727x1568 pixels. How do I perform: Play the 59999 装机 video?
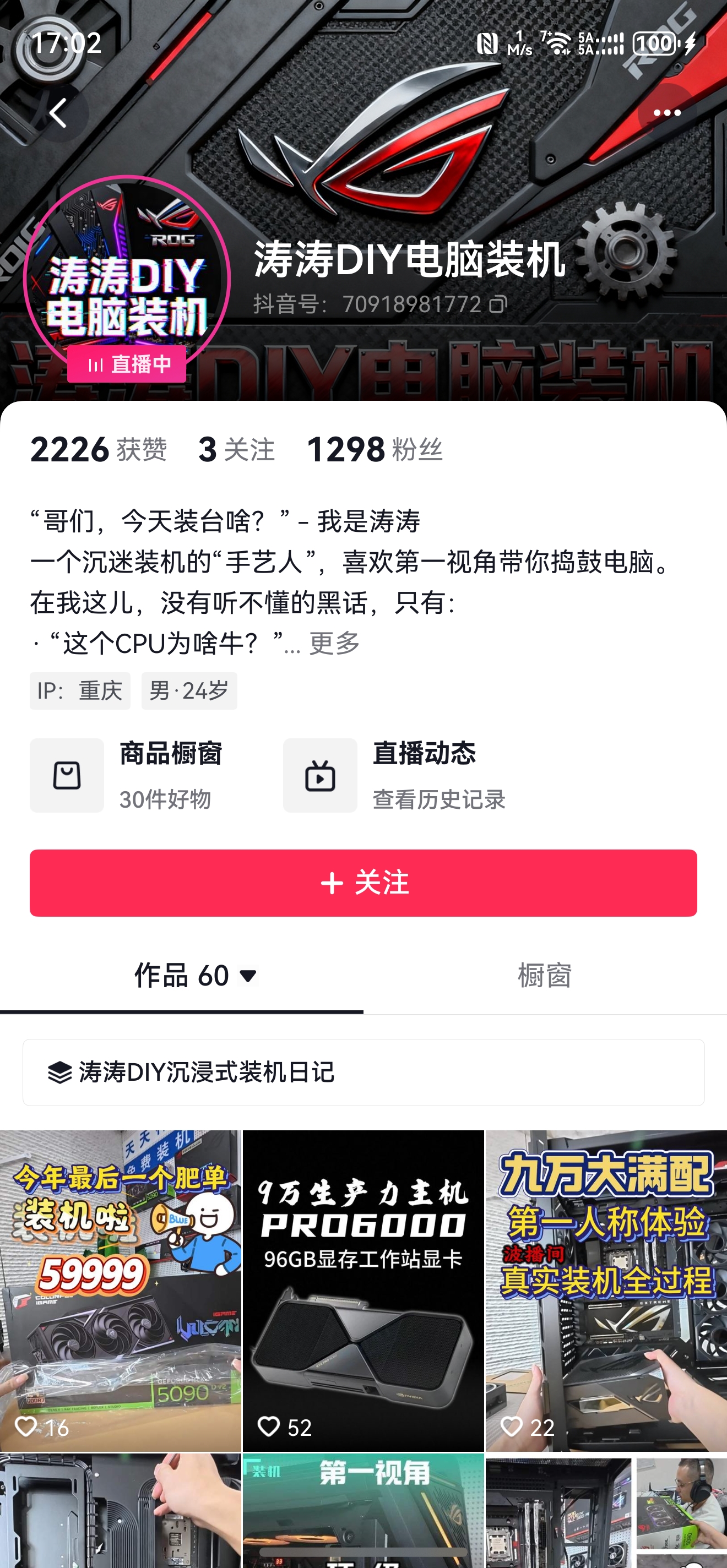(x=121, y=1291)
